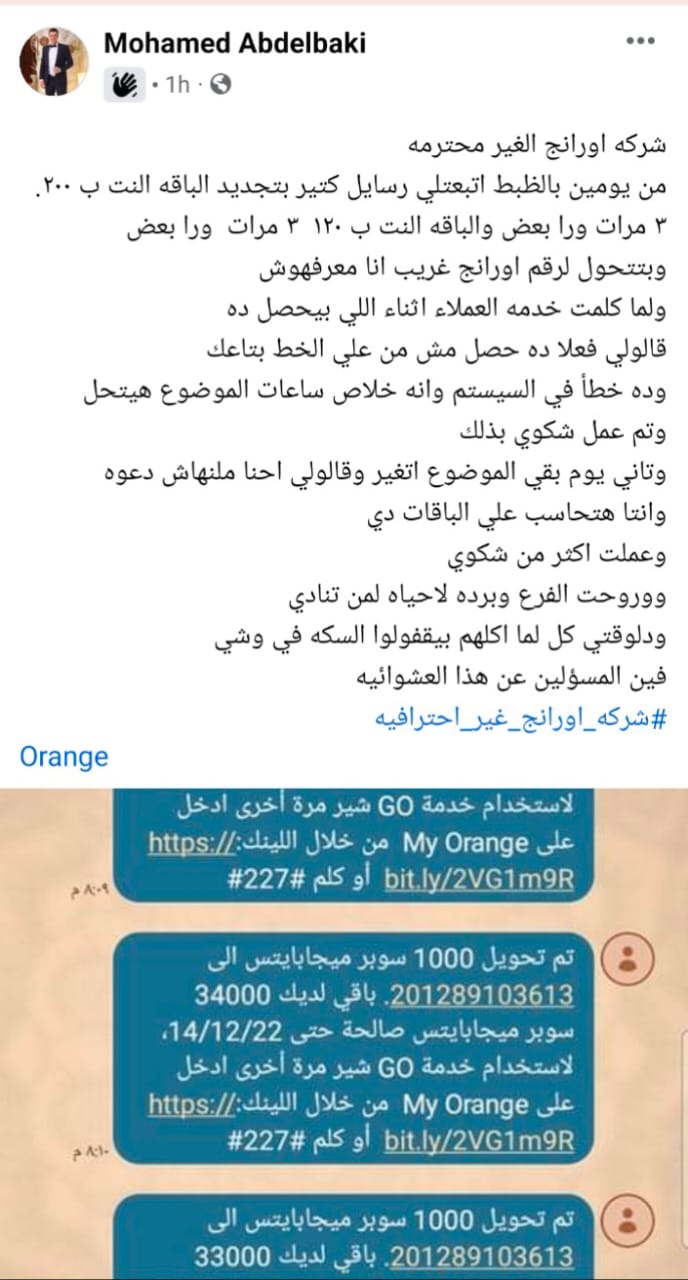Viewport: 688px width, 1280px height.
Task: Open Mohamed Abdelbaki's profile picture
Action: point(54,62)
